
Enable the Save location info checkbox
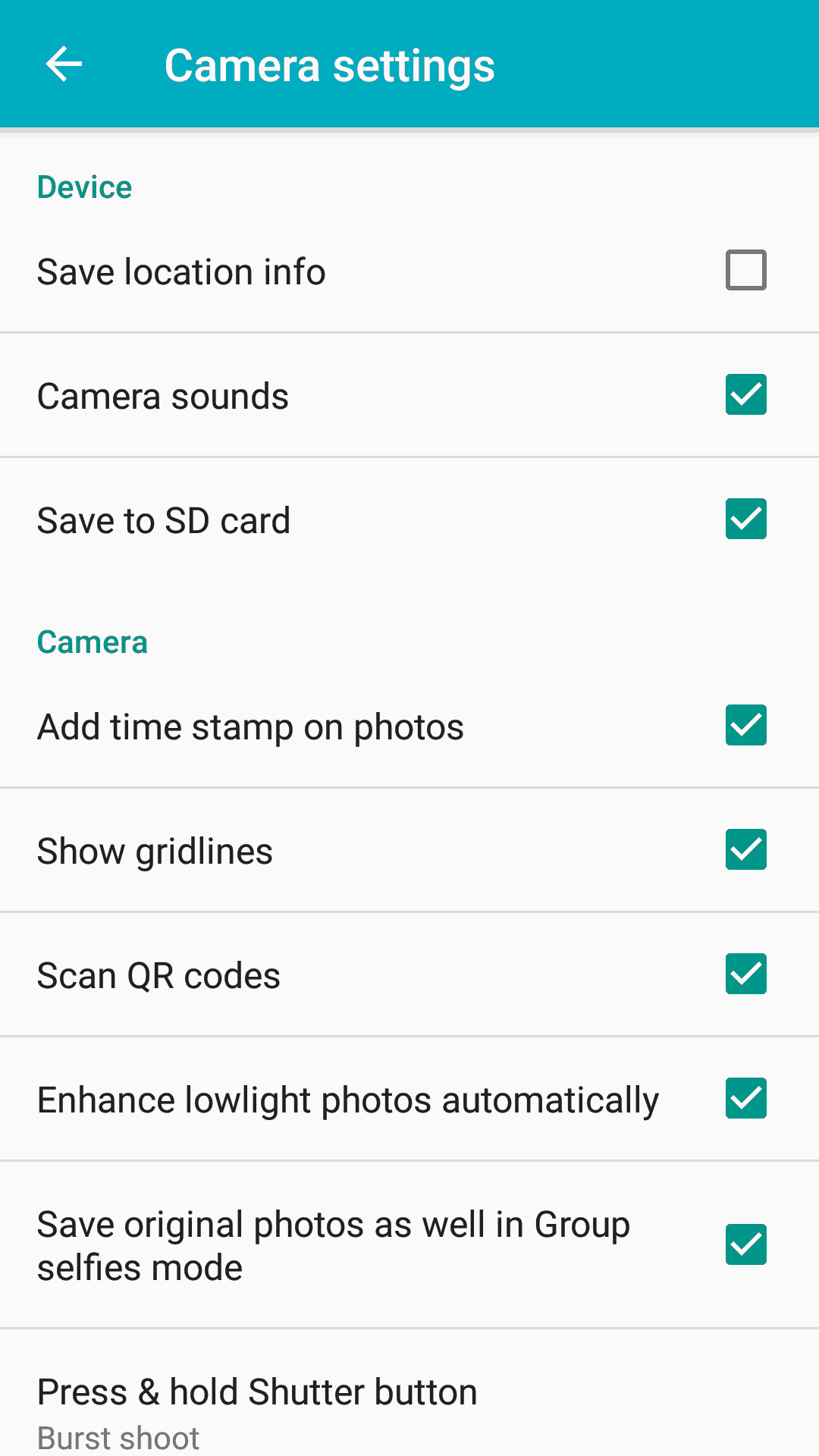745,270
